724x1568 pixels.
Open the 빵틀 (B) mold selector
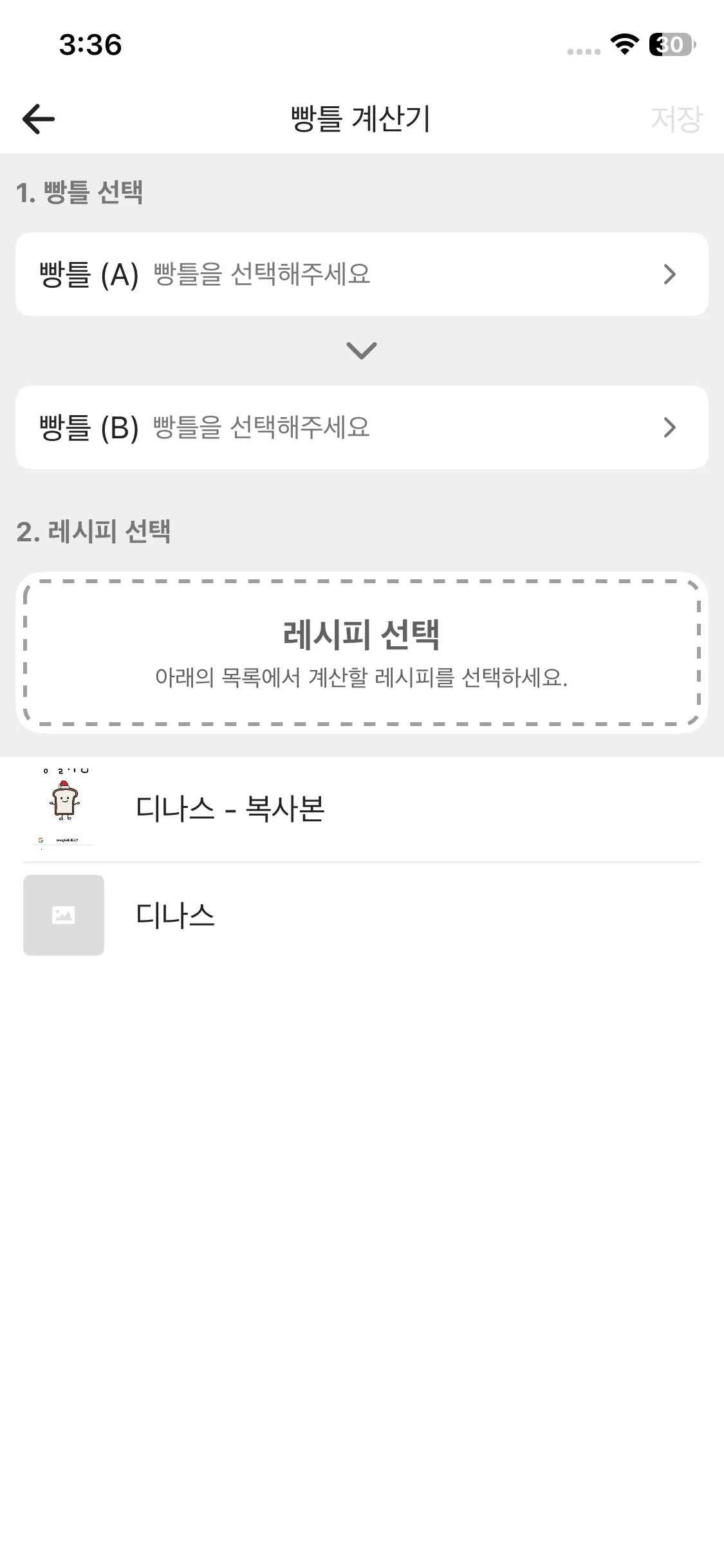pos(360,427)
